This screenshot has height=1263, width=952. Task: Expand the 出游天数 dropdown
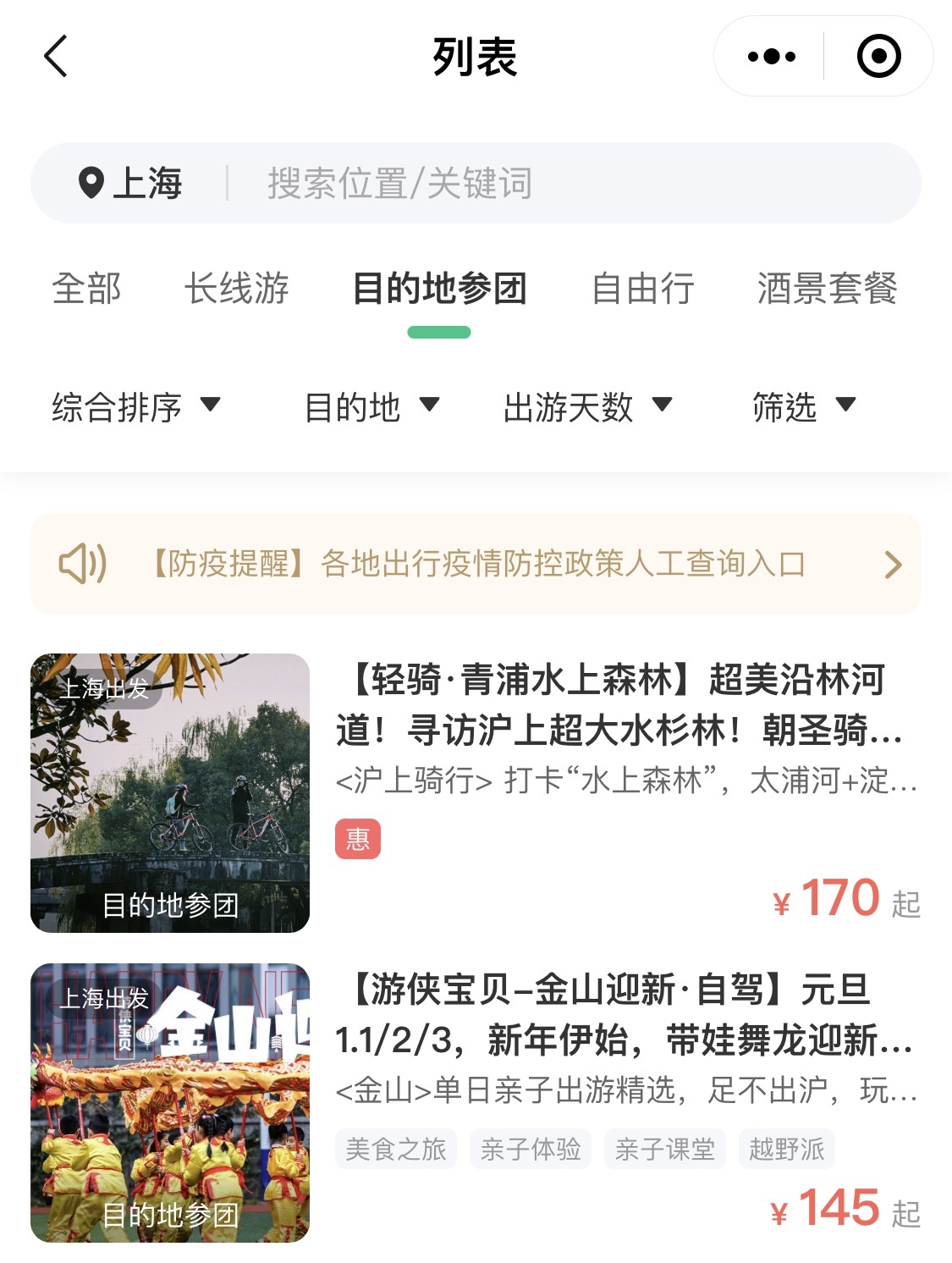[587, 407]
